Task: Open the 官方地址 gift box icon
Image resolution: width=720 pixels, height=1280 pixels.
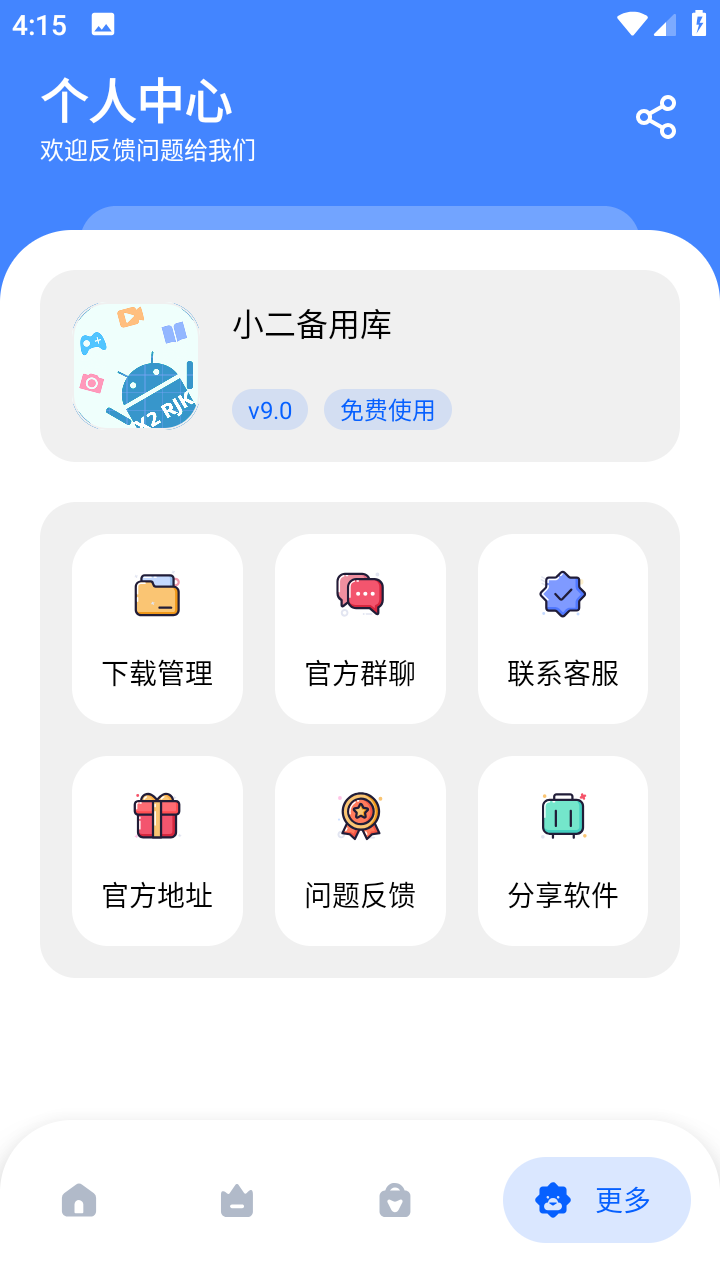Action: coord(157,815)
